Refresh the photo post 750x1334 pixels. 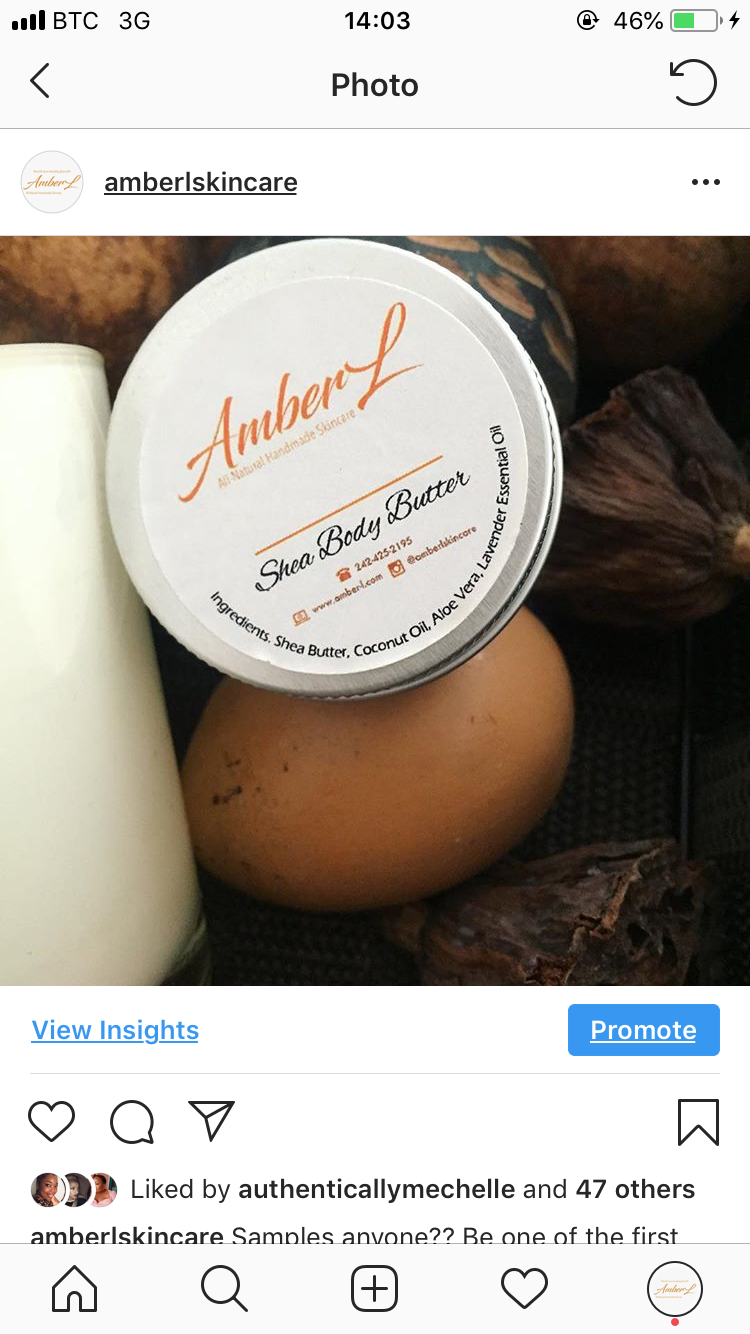point(692,83)
